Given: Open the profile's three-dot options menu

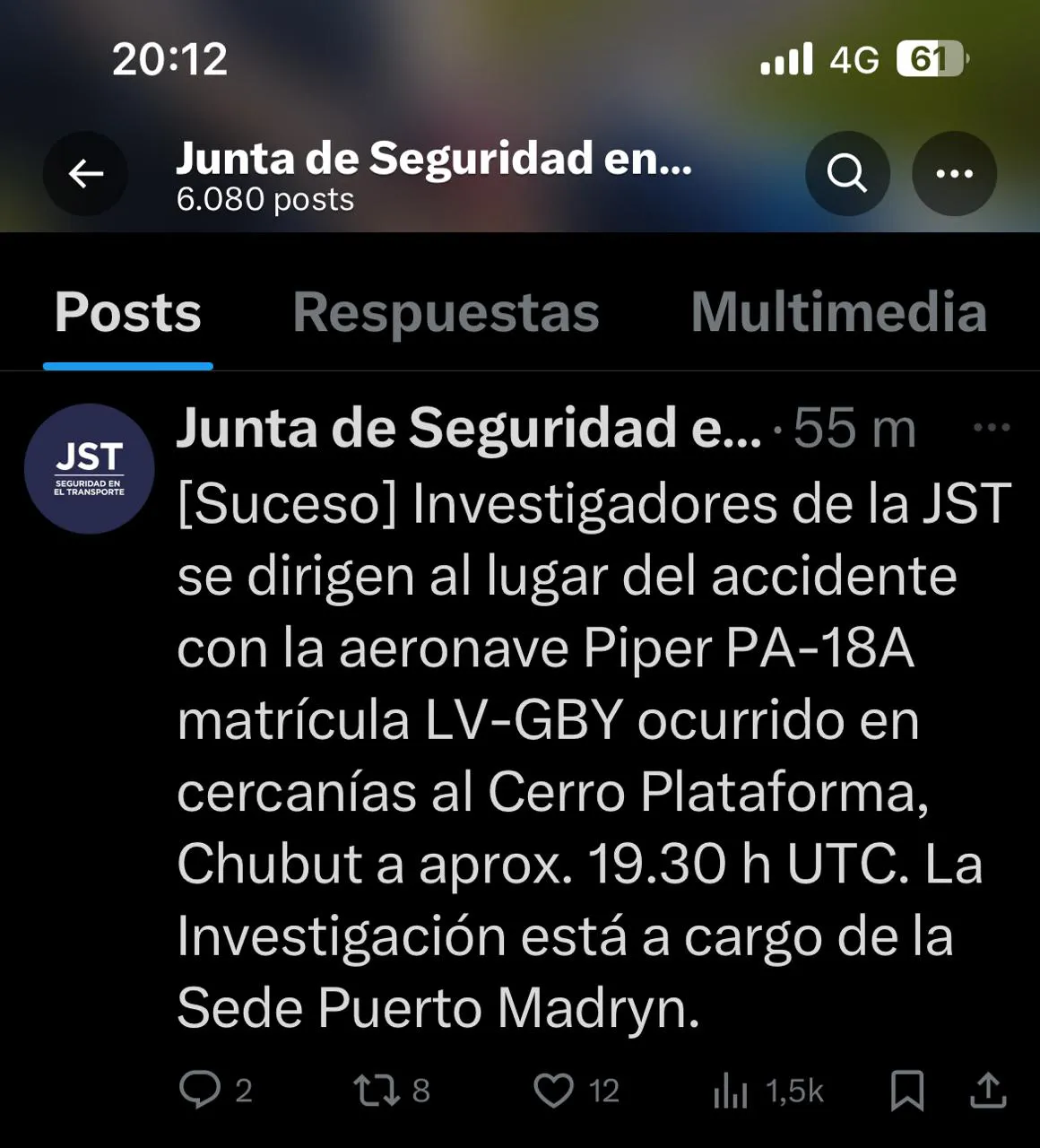Looking at the screenshot, I should 954,173.
